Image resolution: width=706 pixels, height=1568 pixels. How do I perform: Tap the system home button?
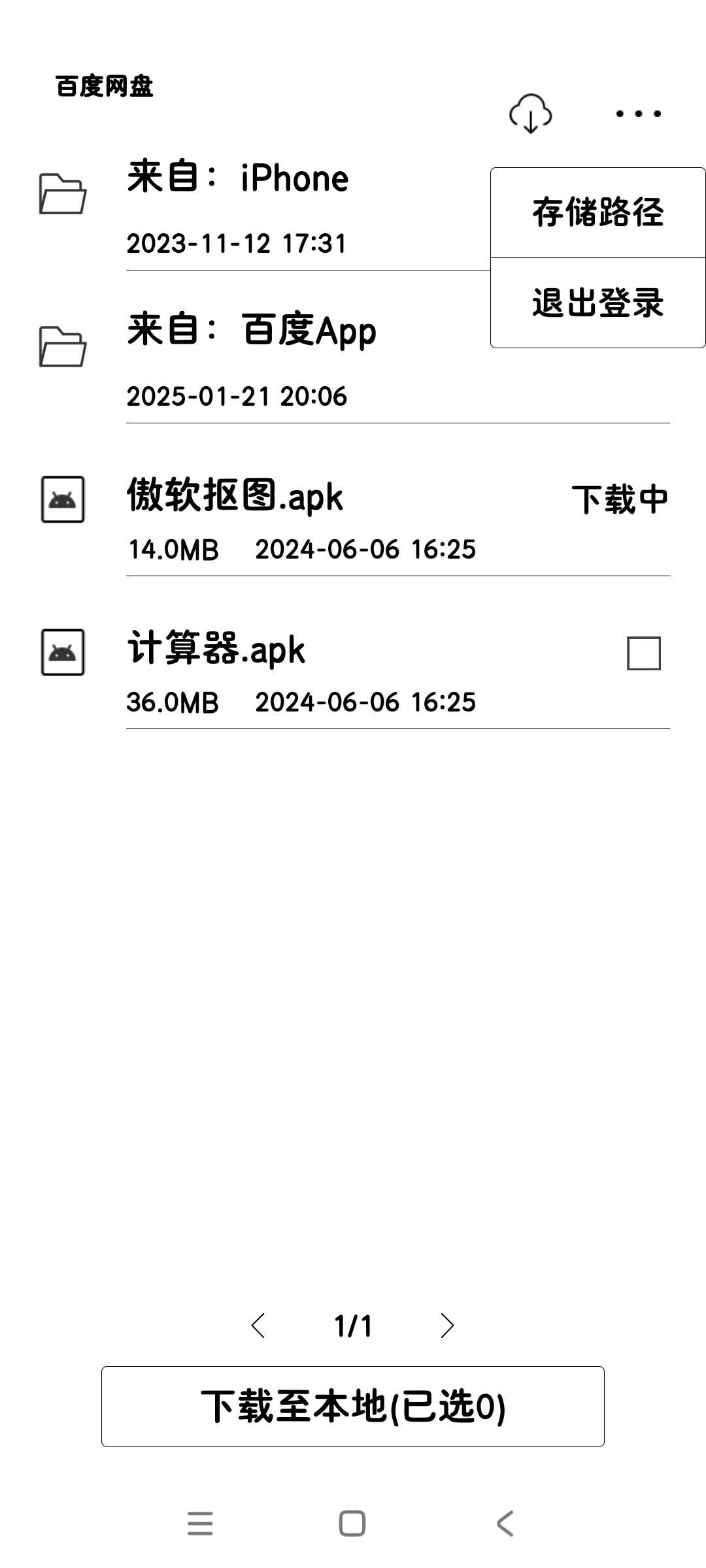(x=352, y=1524)
